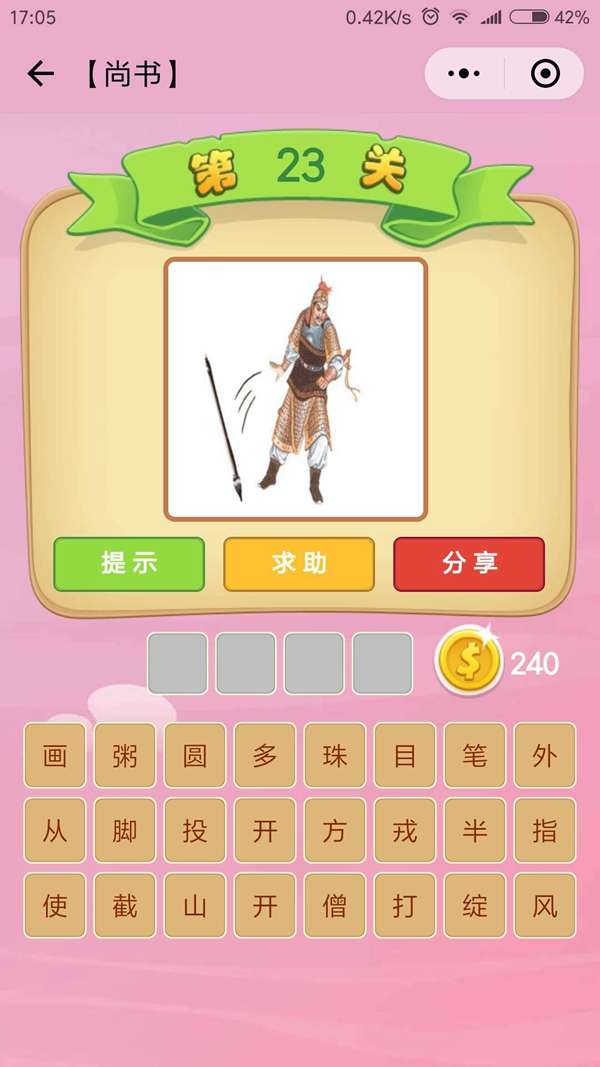Select the character 笔

475,755
